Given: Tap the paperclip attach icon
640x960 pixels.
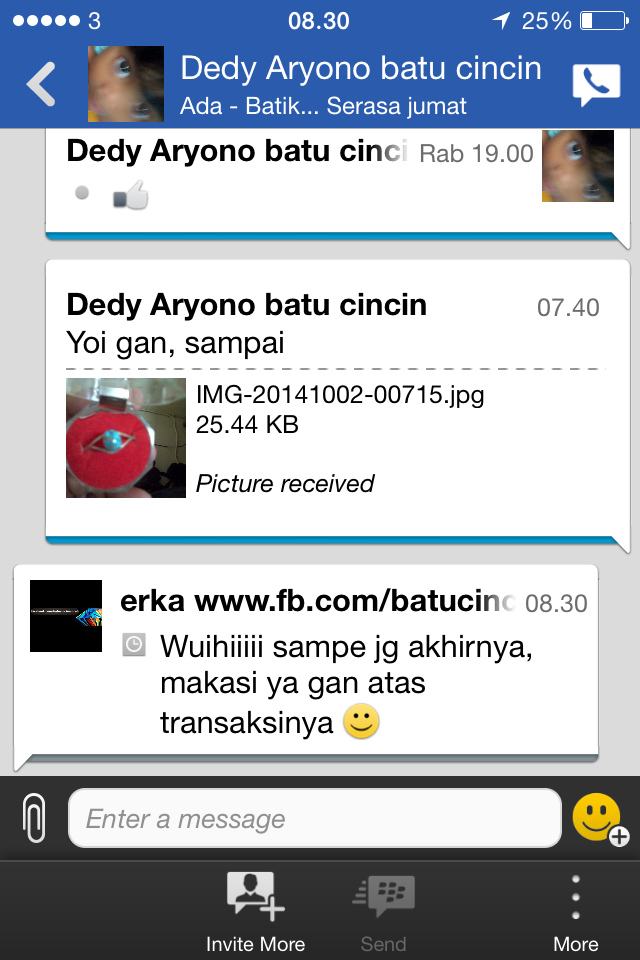Looking at the screenshot, I should tap(35, 819).
